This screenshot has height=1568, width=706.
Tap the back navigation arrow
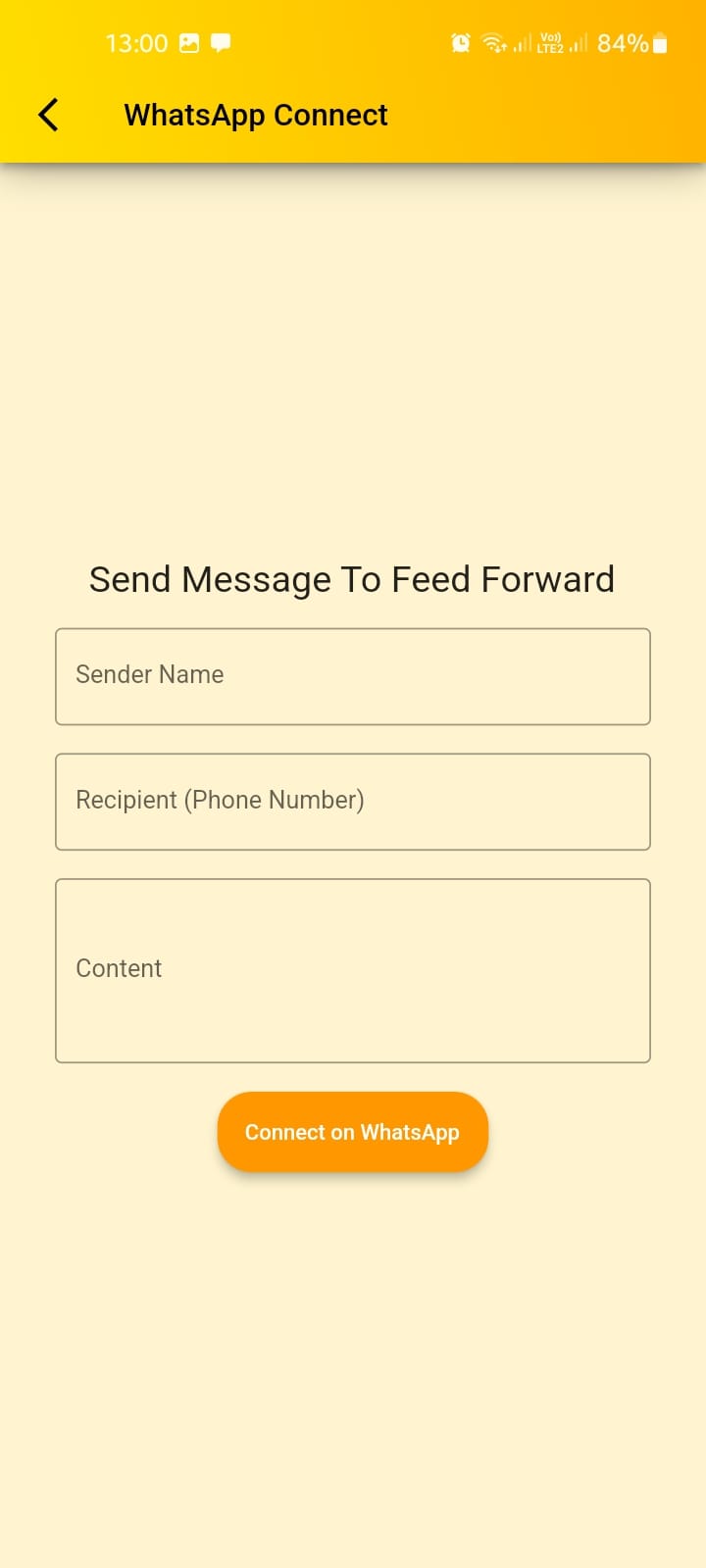(x=49, y=115)
